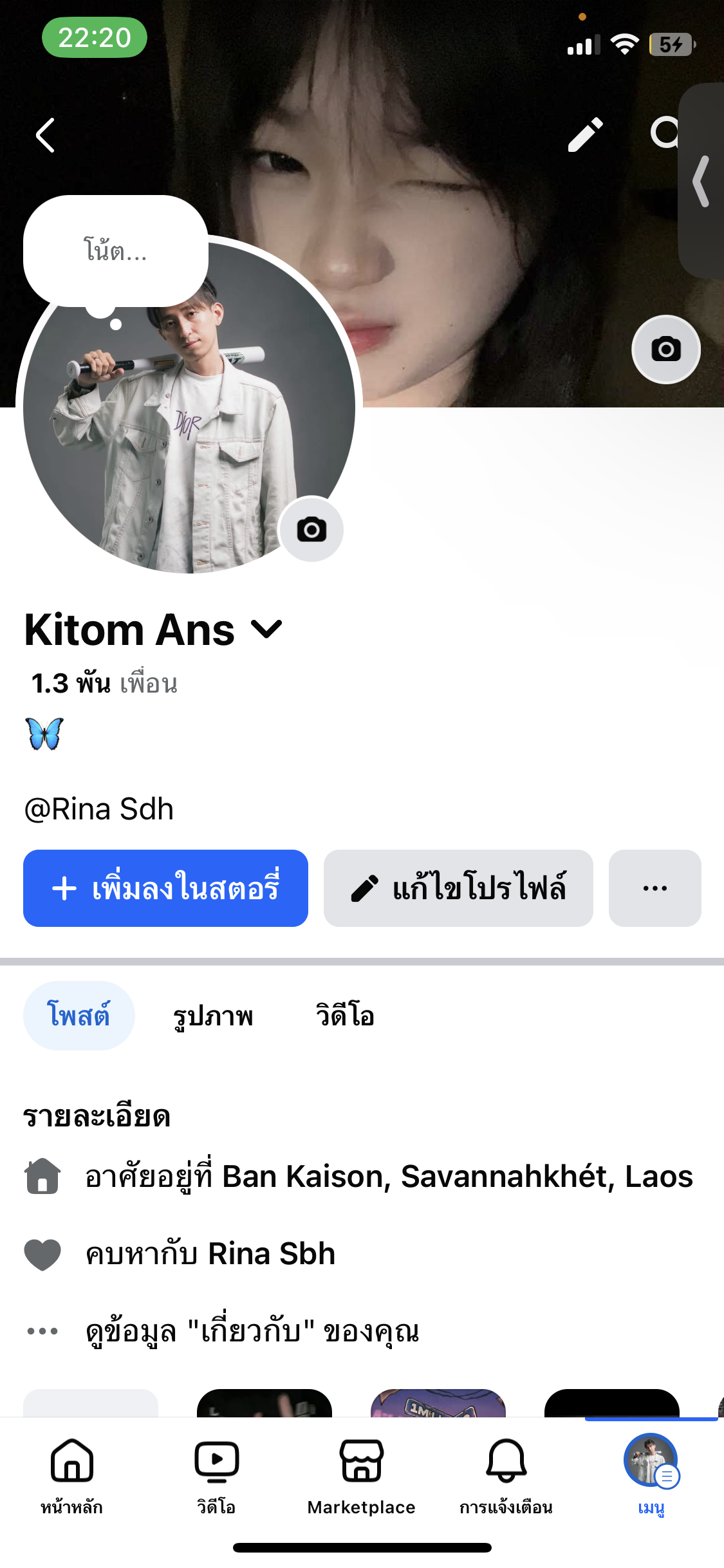The width and height of the screenshot is (724, 1568).
Task: Select the โพสต์ tab
Action: pyautogui.click(x=79, y=1016)
